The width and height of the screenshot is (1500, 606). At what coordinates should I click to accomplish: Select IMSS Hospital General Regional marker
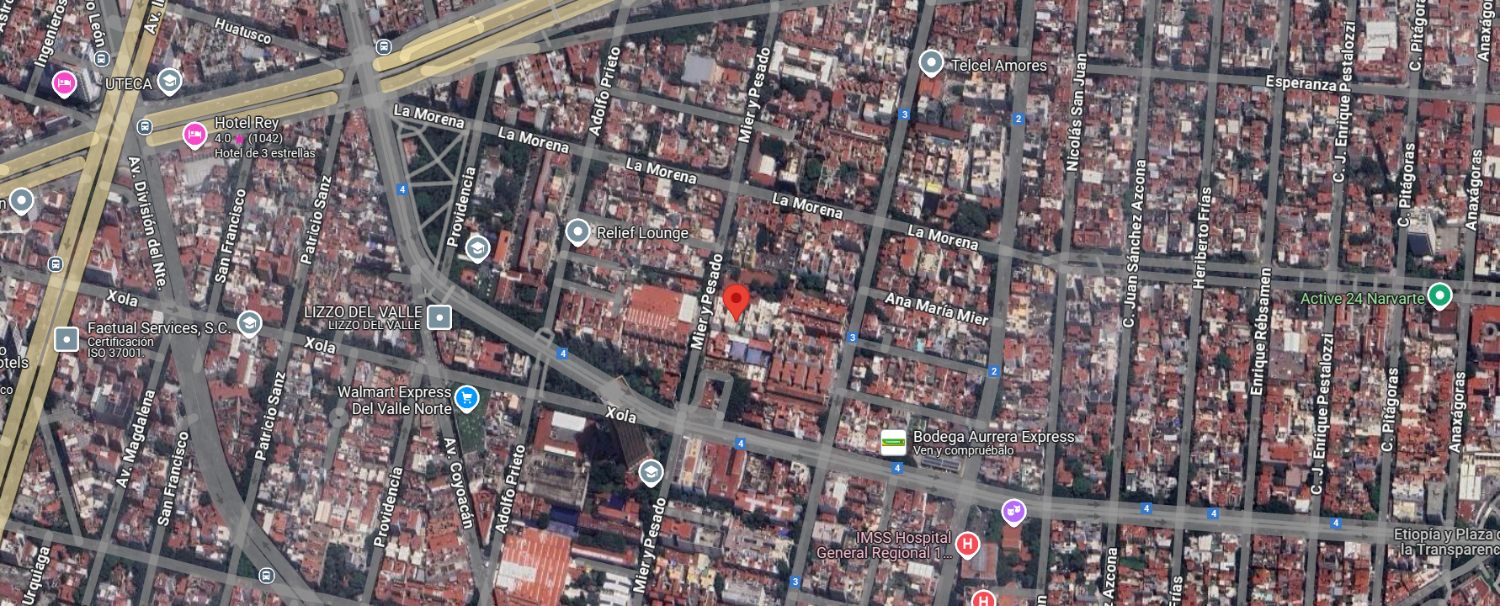click(967, 545)
